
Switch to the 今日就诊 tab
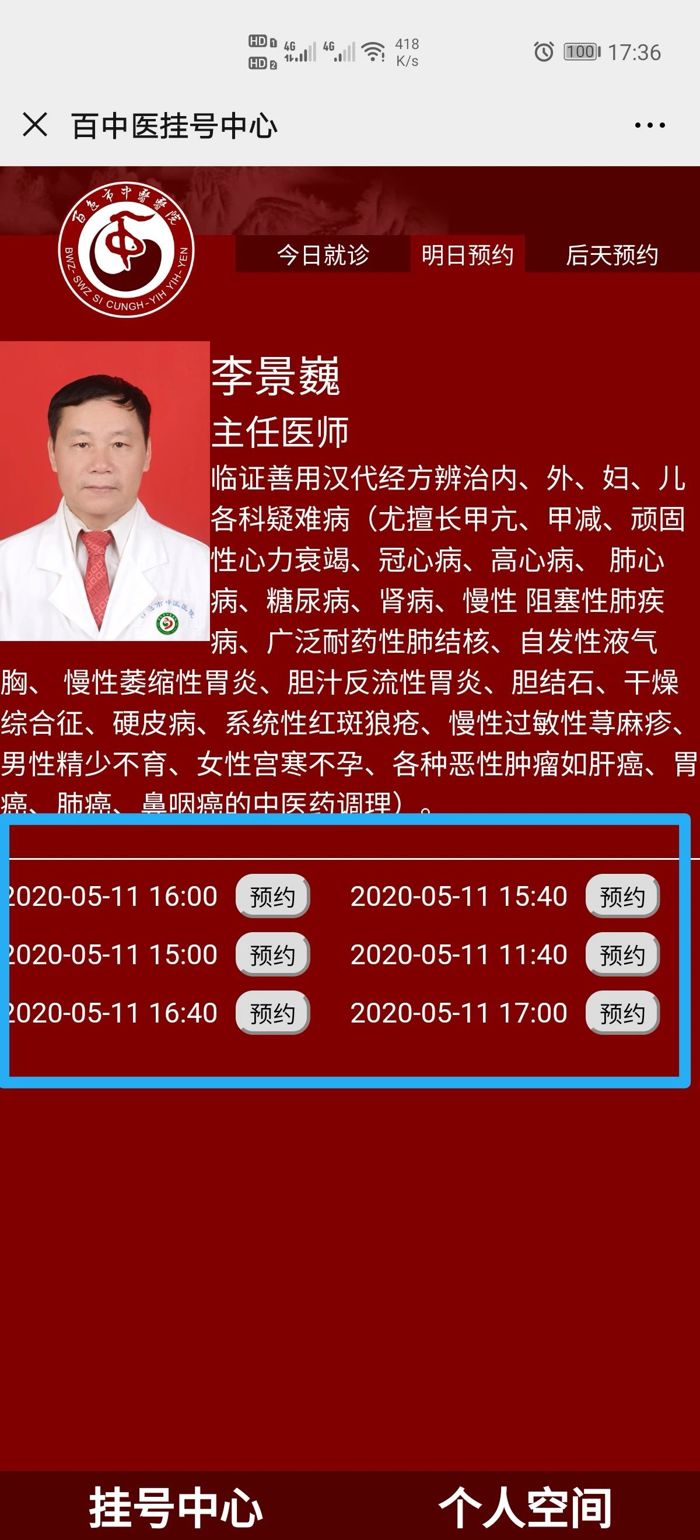322,255
